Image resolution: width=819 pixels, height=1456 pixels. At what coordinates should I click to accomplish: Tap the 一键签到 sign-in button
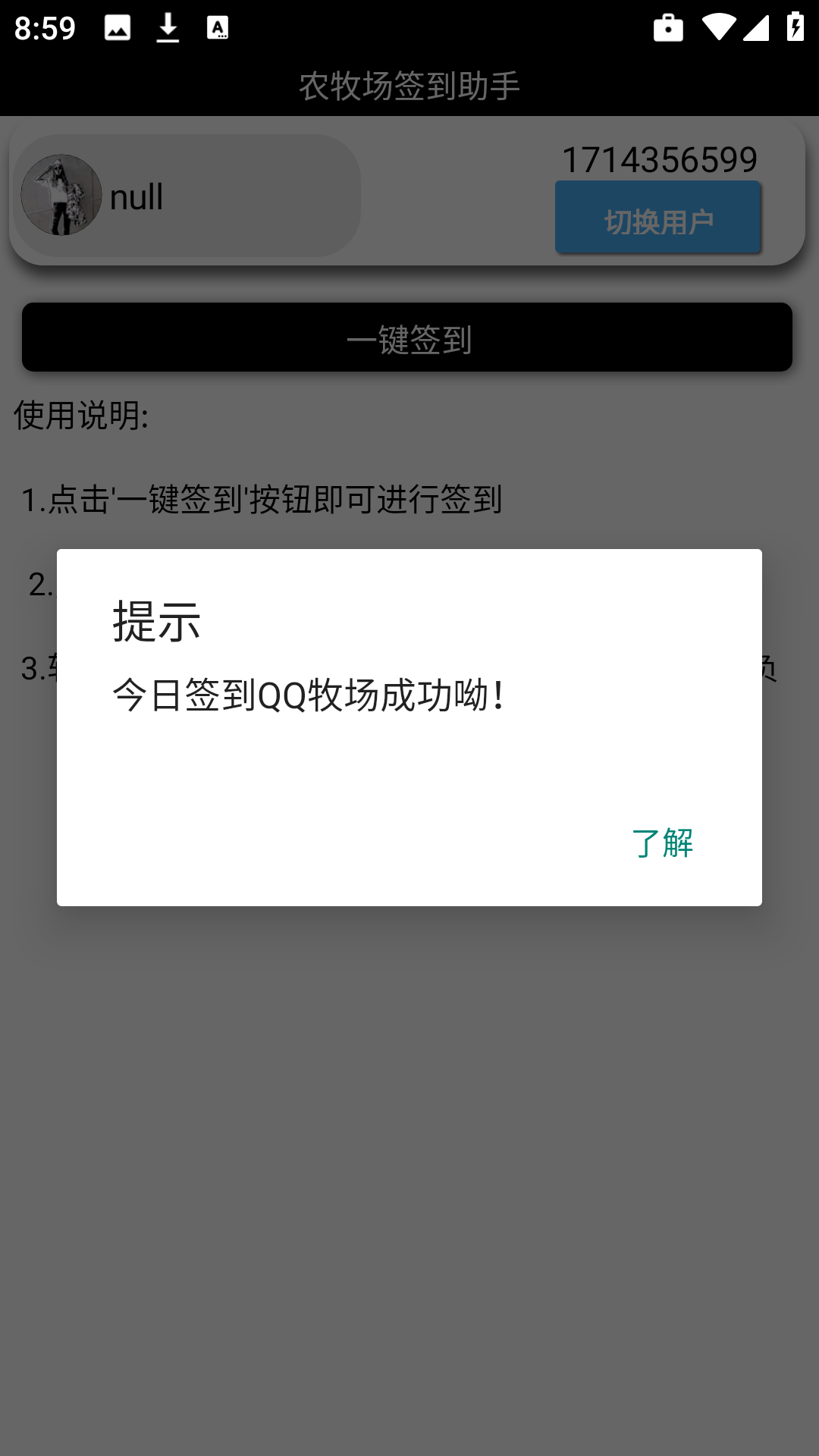pos(409,339)
